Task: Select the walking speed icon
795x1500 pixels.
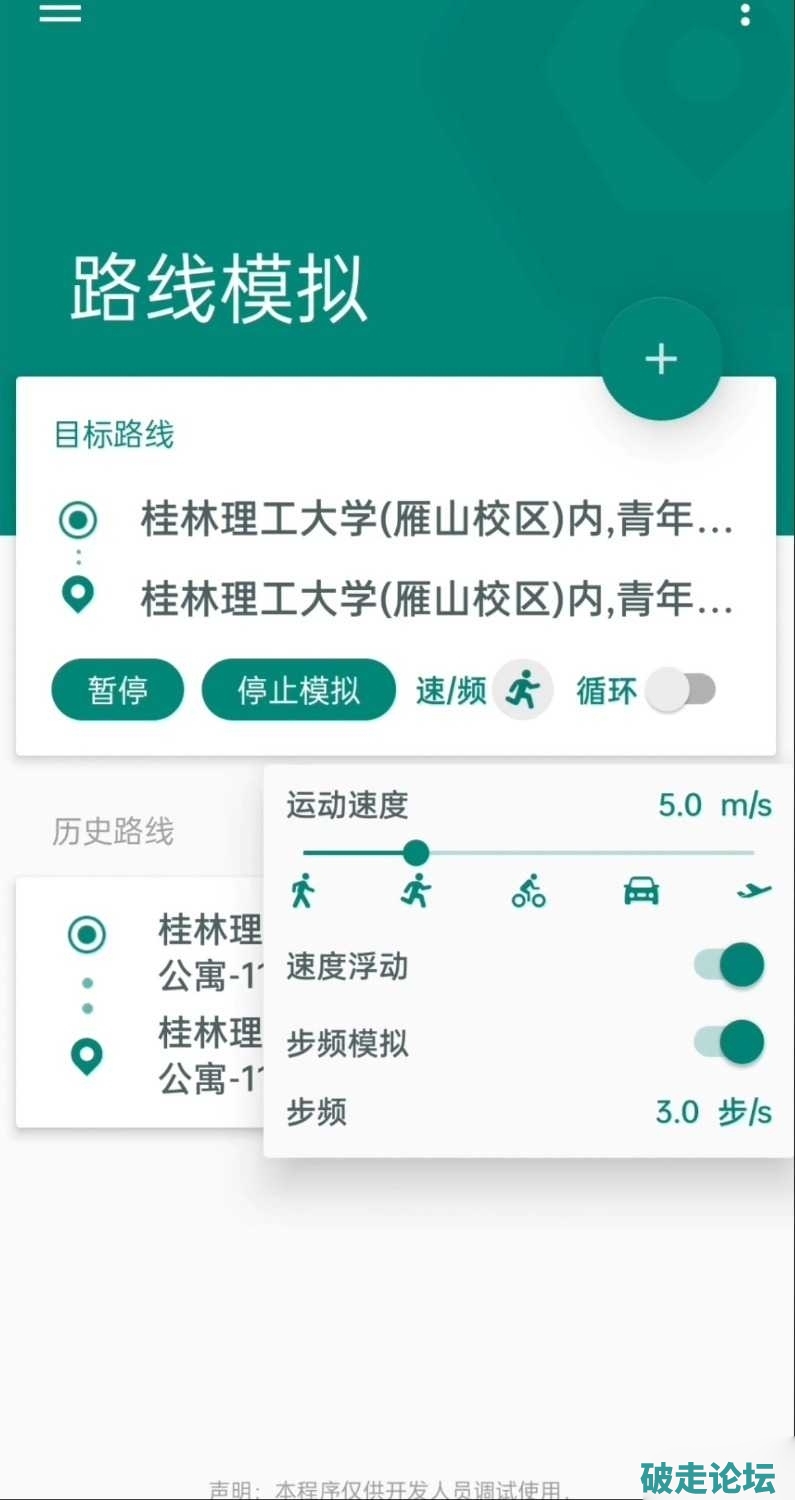Action: [x=302, y=891]
